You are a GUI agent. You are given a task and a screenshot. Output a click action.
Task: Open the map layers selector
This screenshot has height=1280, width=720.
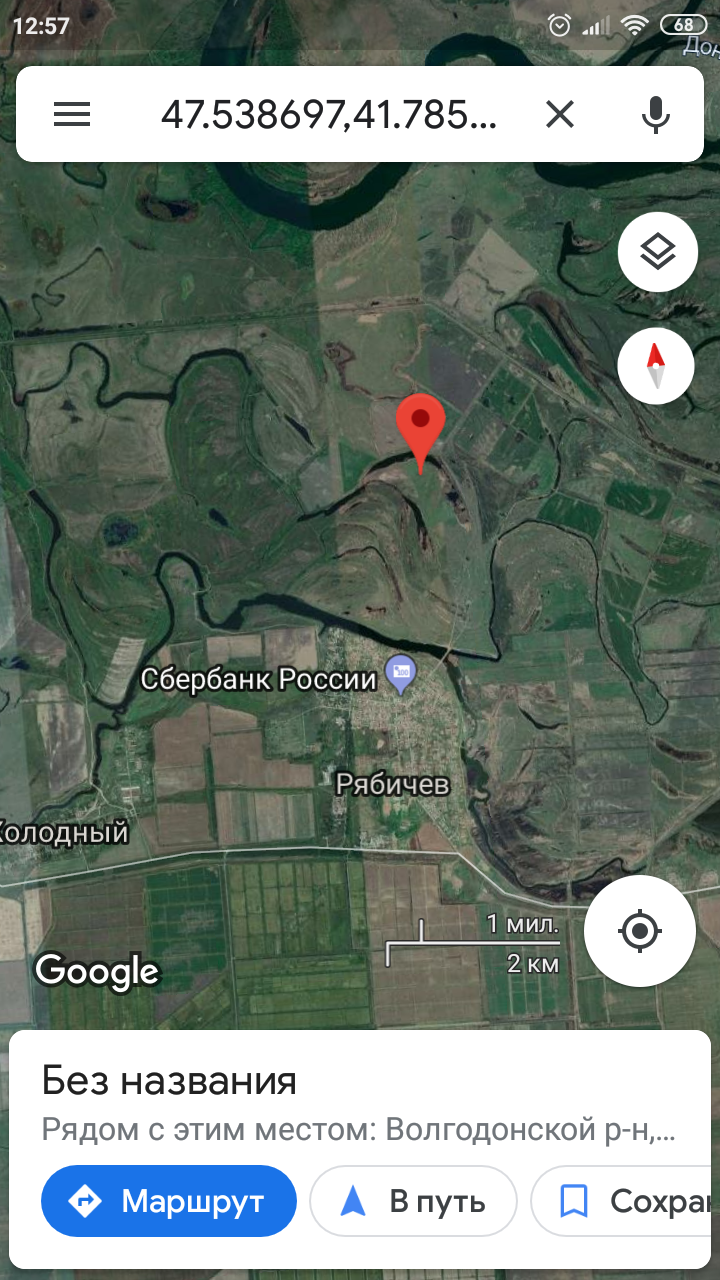[656, 252]
